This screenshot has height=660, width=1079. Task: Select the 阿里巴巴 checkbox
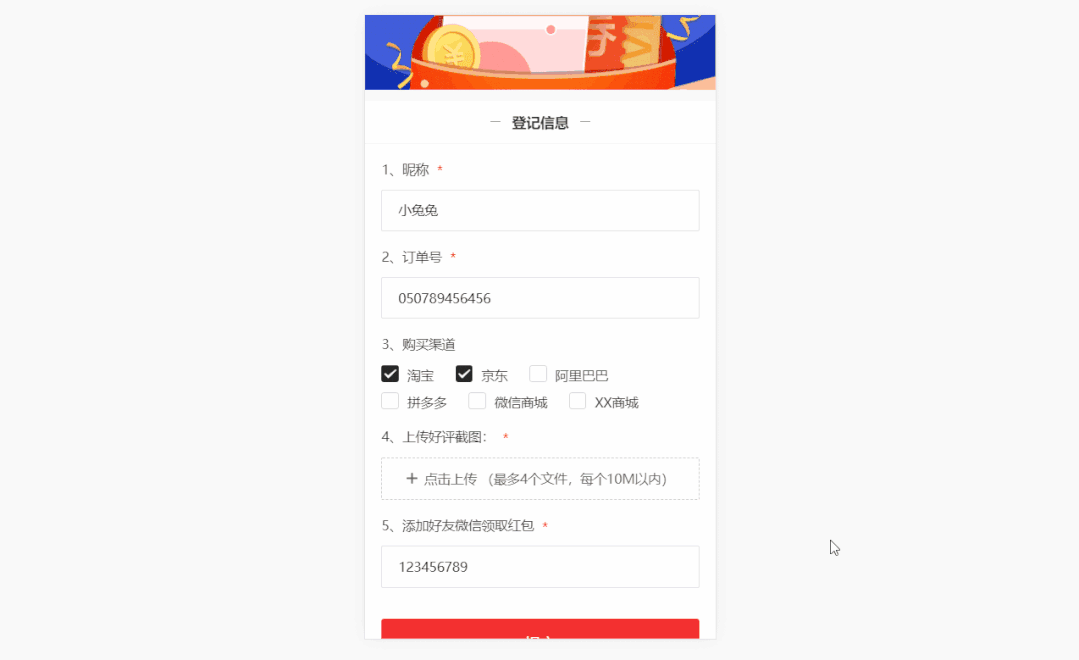(x=538, y=374)
